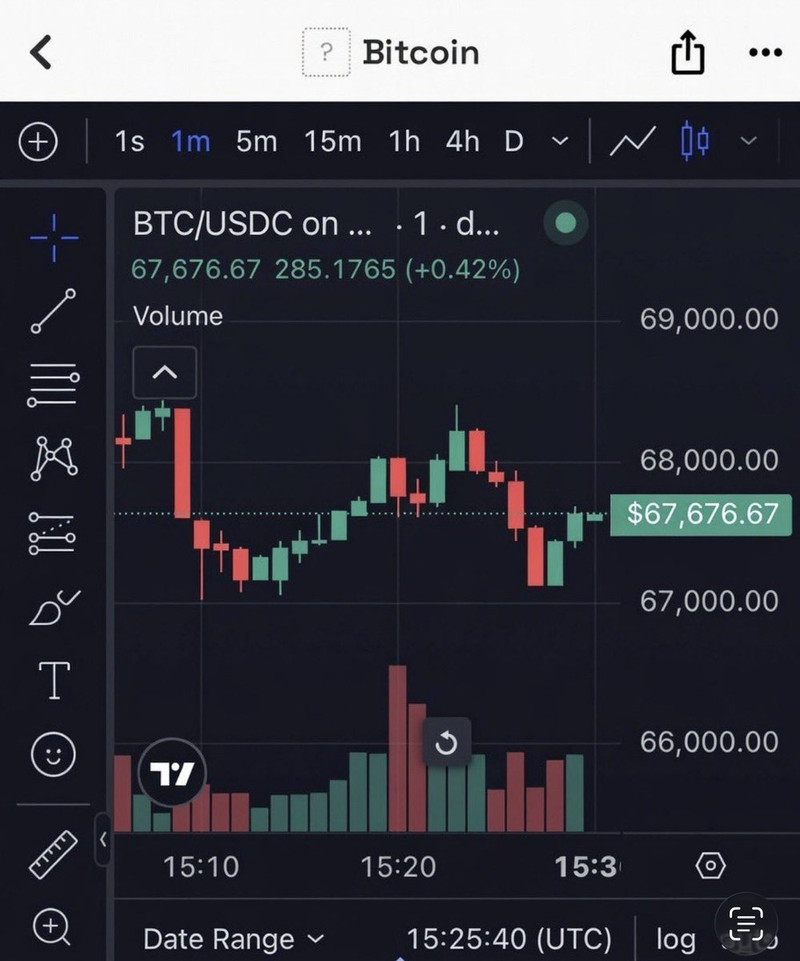This screenshot has height=961, width=800.
Task: Switch to the line chart style
Action: [633, 142]
